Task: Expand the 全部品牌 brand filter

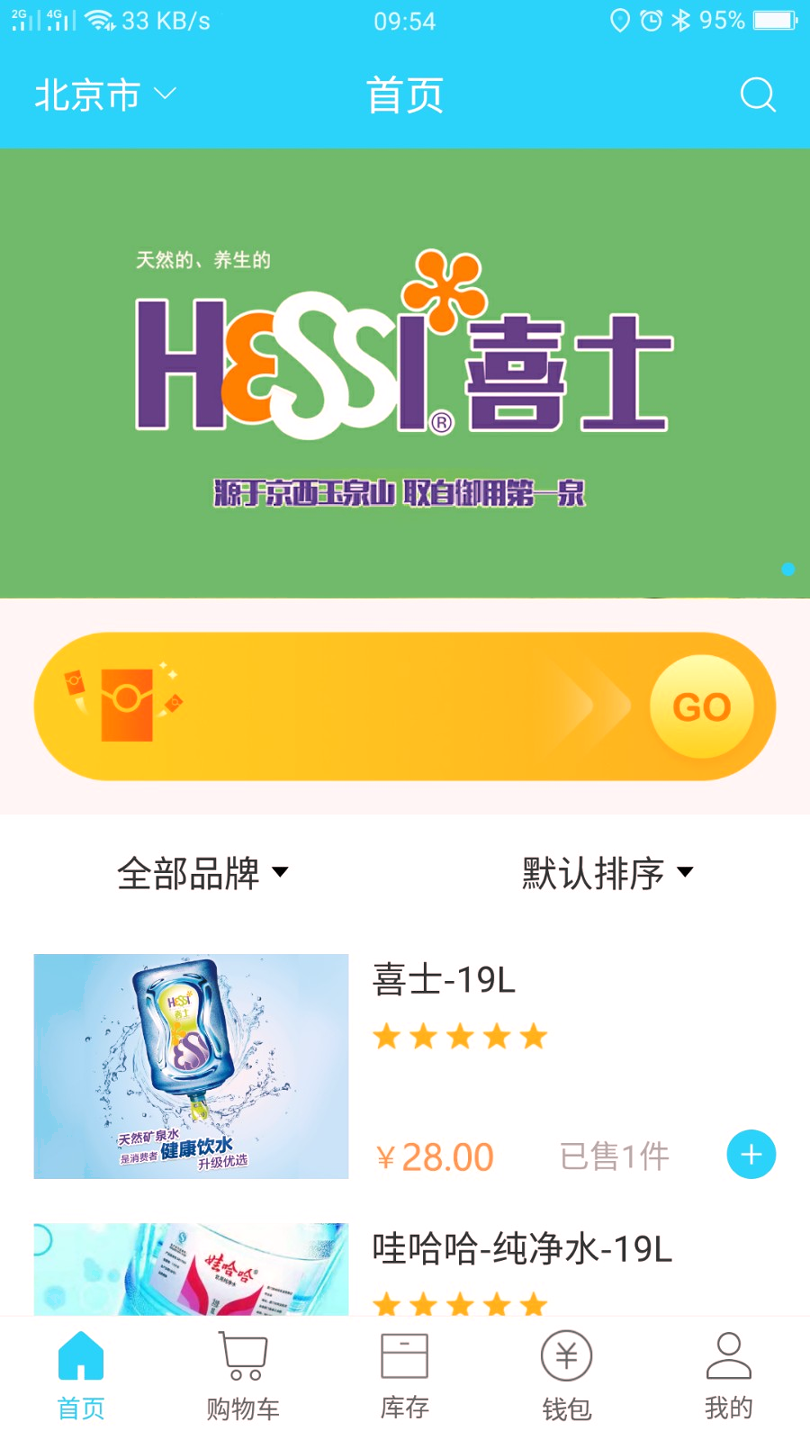Action: pyautogui.click(x=200, y=872)
